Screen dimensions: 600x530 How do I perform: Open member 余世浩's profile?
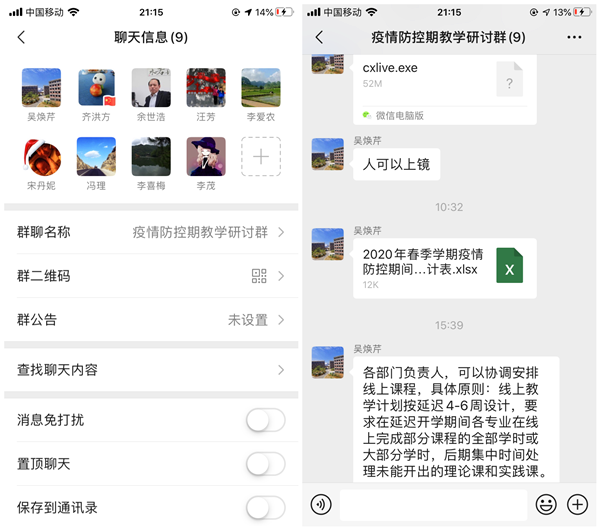point(151,88)
